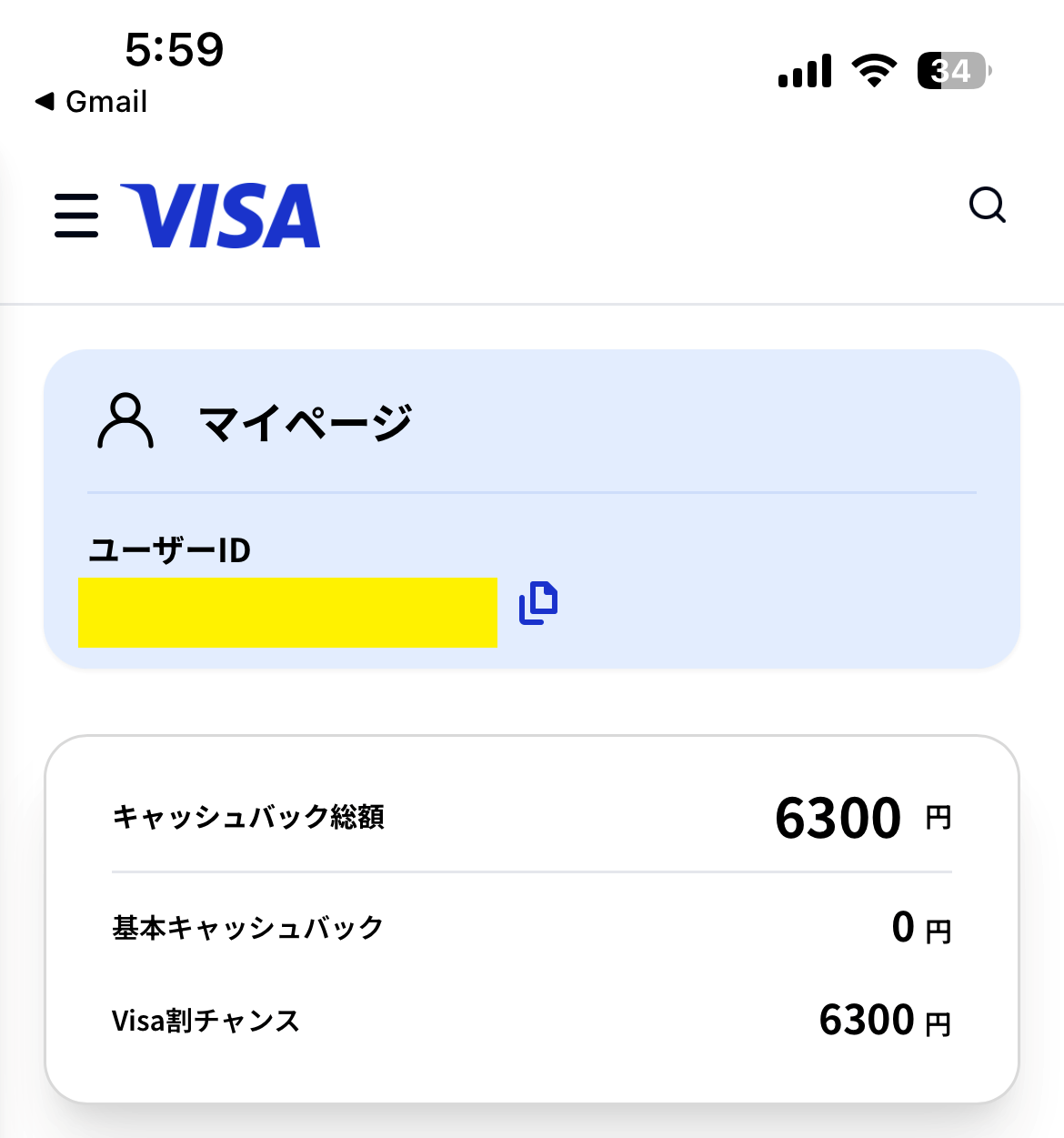Open the hamburger menu

click(x=76, y=216)
